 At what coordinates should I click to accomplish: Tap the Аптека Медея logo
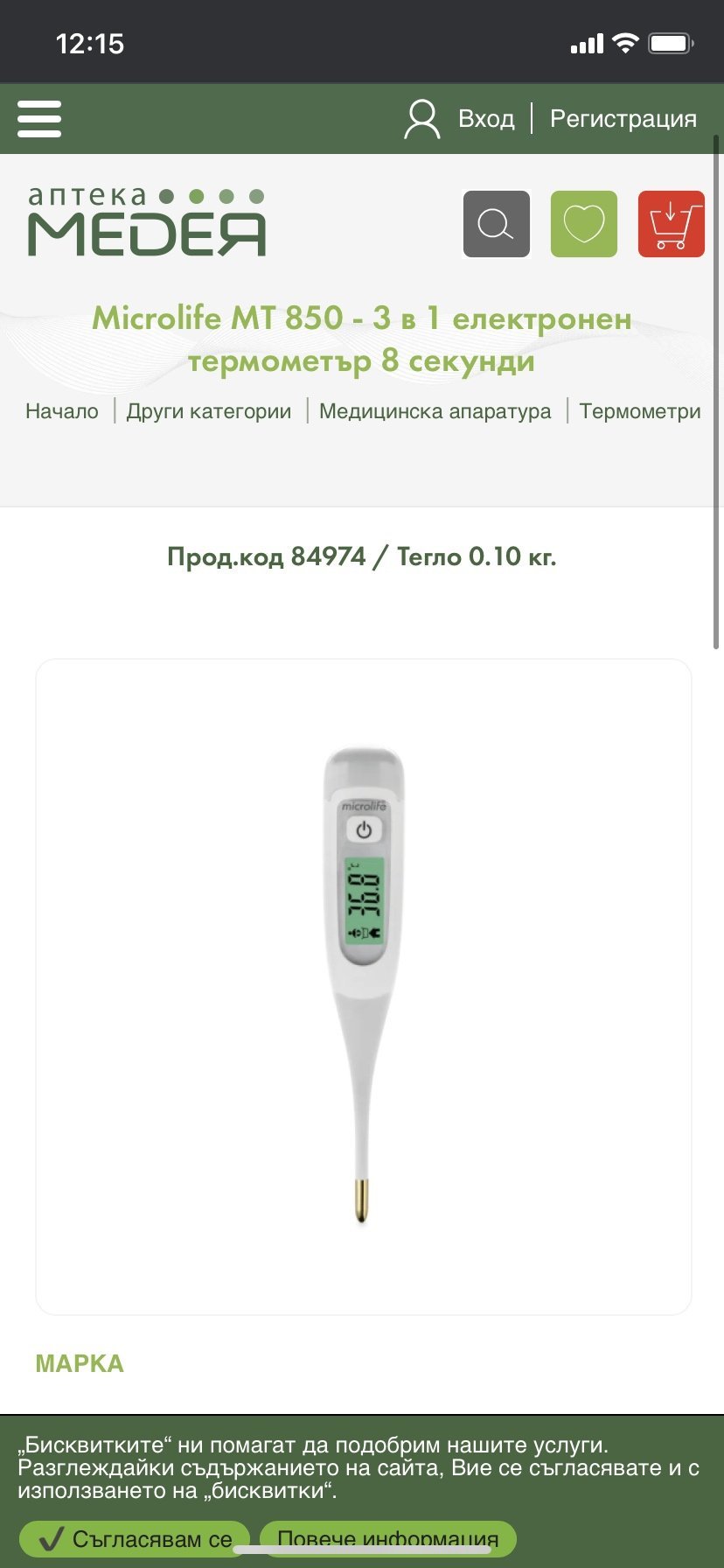click(147, 222)
